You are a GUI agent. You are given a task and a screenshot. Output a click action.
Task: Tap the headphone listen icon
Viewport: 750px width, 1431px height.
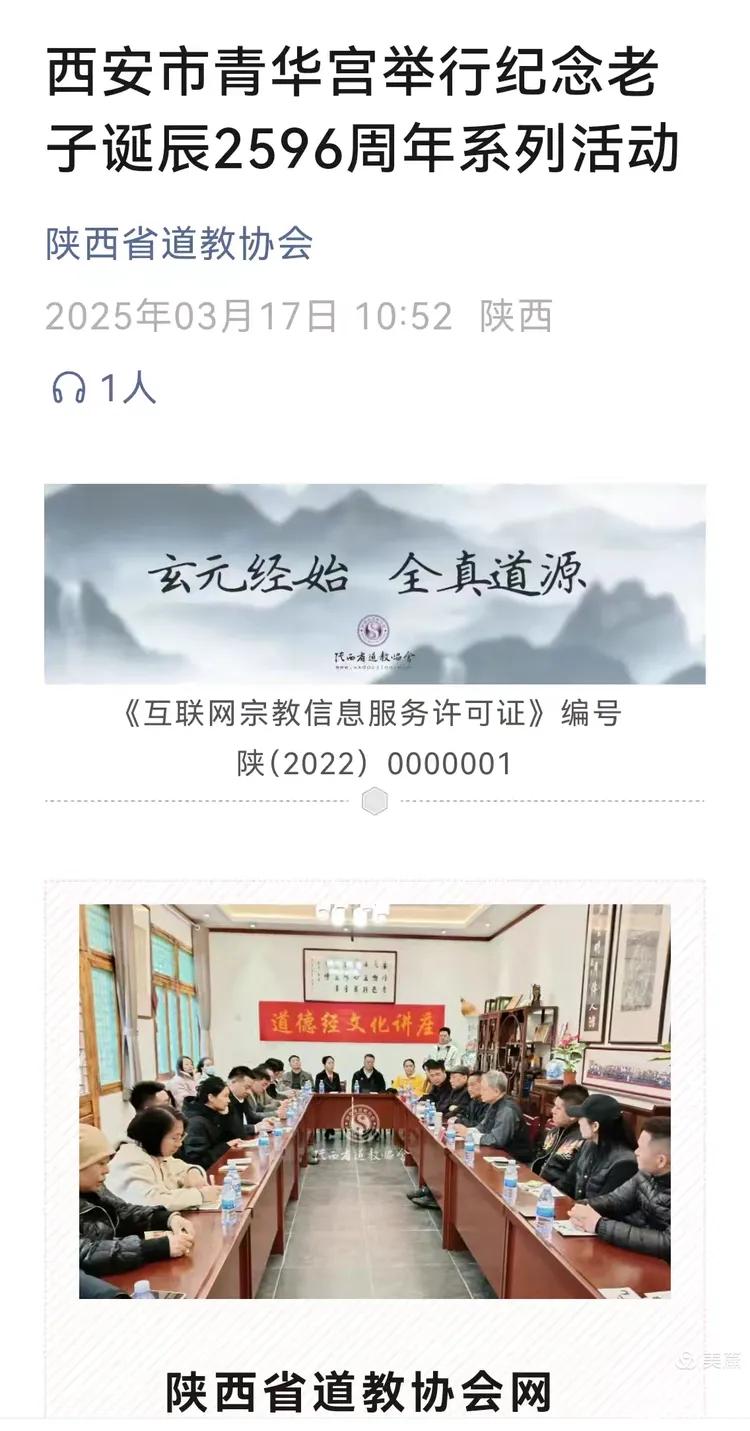[69, 388]
